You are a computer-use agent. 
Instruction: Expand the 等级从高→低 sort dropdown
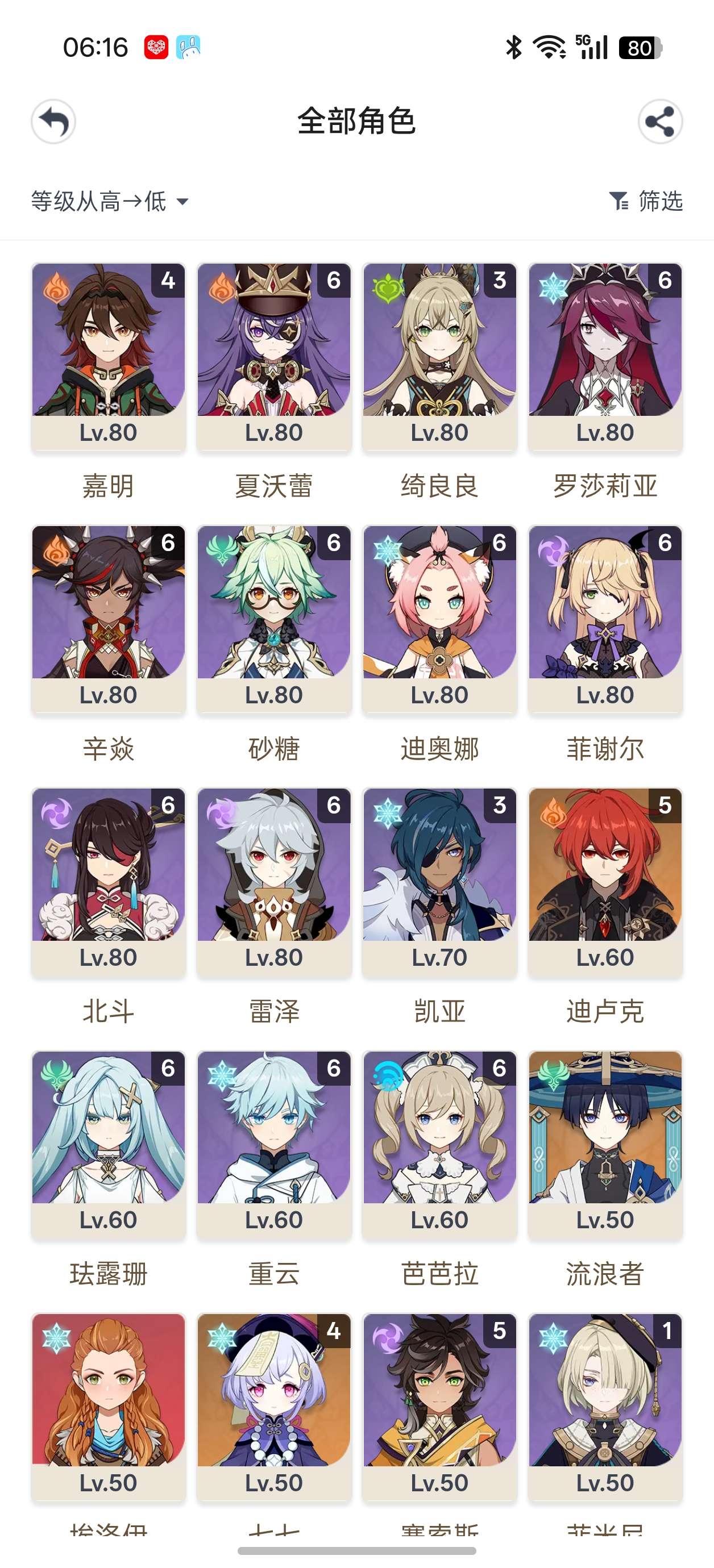click(x=110, y=202)
